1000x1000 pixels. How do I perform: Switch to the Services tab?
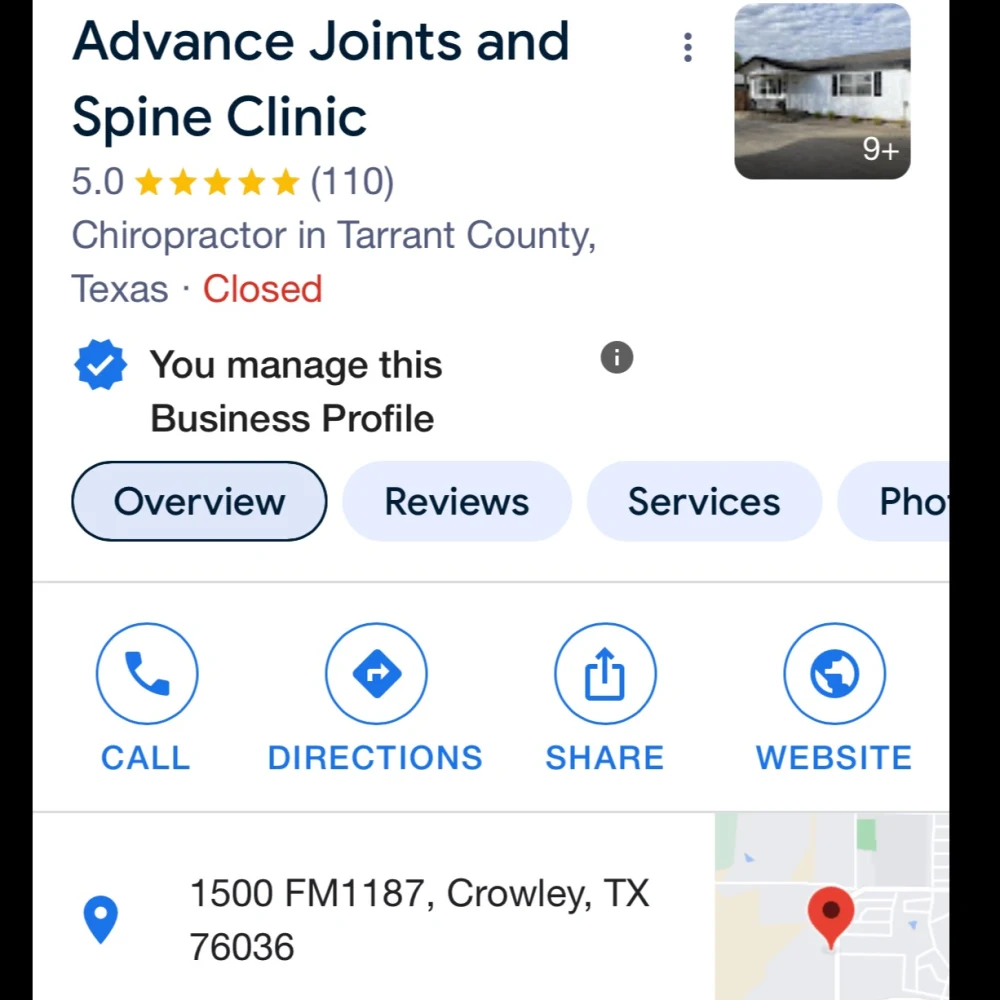(x=704, y=501)
